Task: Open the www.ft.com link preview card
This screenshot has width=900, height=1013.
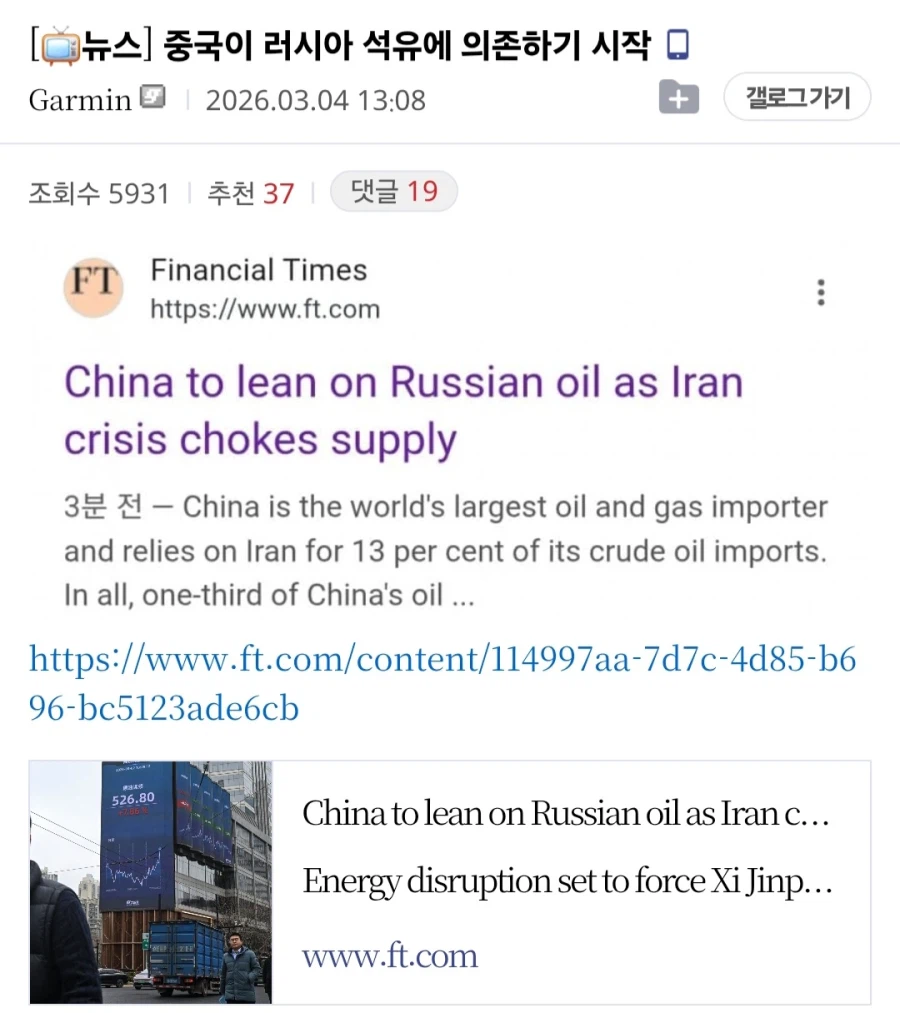Action: pyautogui.click(x=450, y=882)
